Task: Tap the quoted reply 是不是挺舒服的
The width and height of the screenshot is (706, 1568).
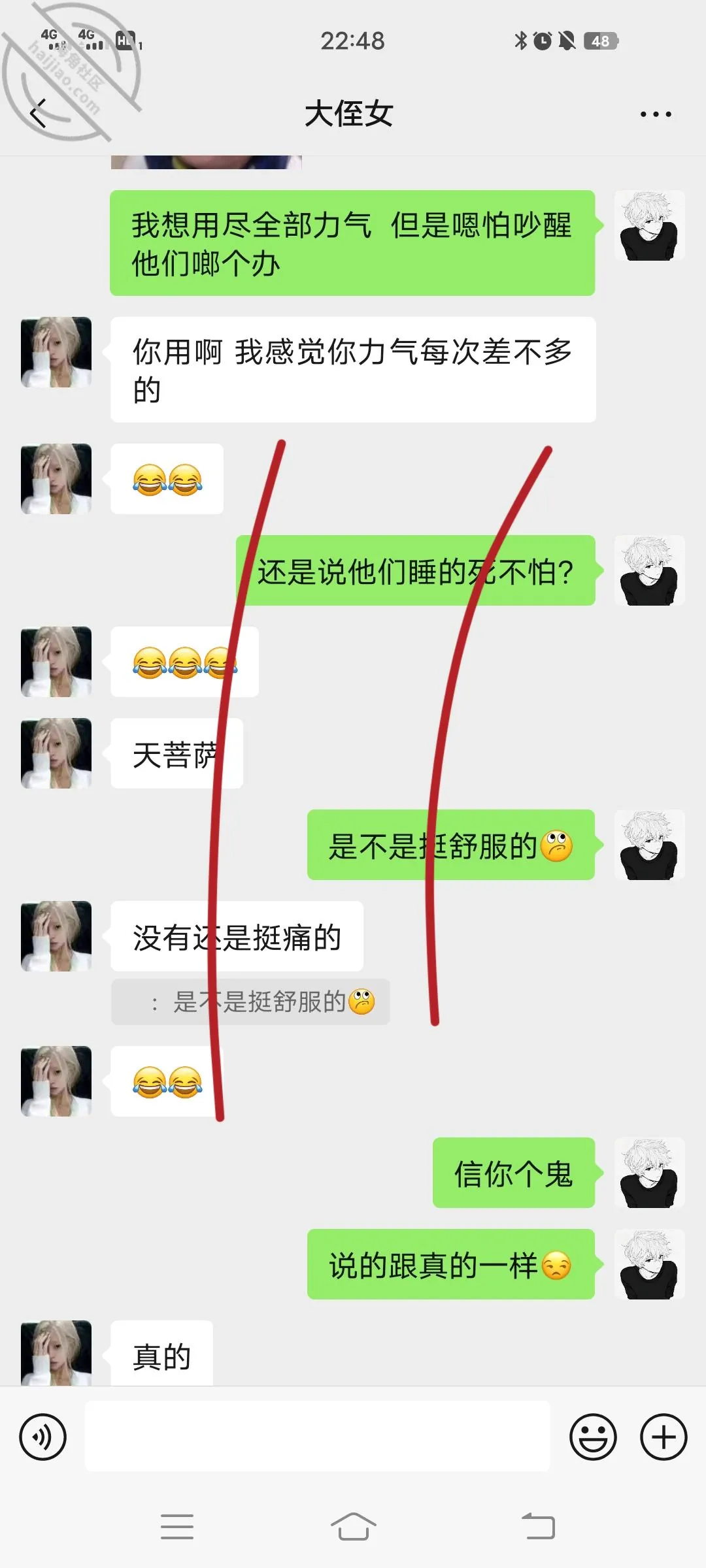Action: click(x=250, y=1002)
